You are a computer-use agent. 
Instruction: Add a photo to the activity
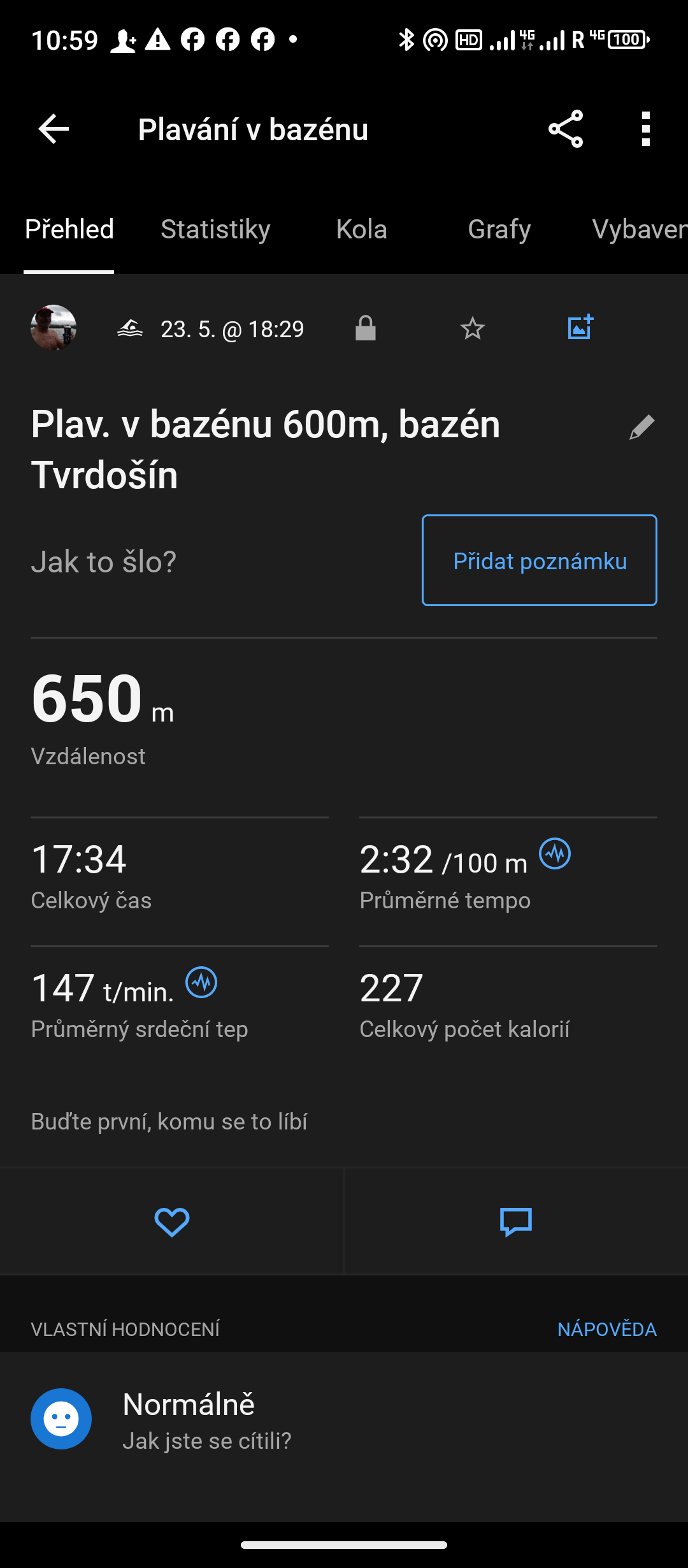tap(580, 328)
